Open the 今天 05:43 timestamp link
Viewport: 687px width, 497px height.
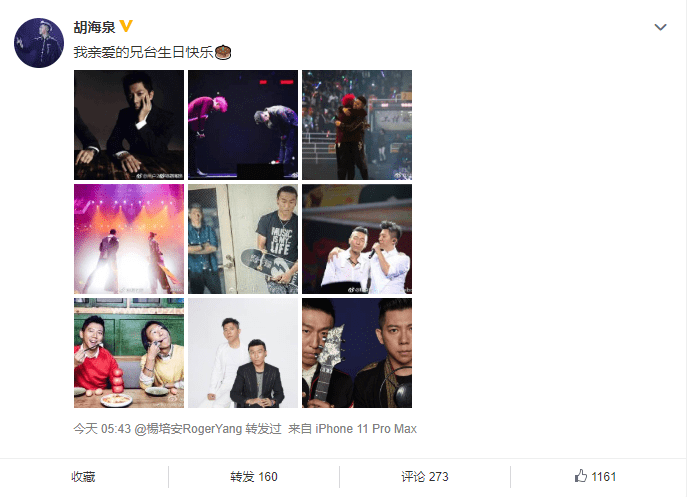point(101,428)
